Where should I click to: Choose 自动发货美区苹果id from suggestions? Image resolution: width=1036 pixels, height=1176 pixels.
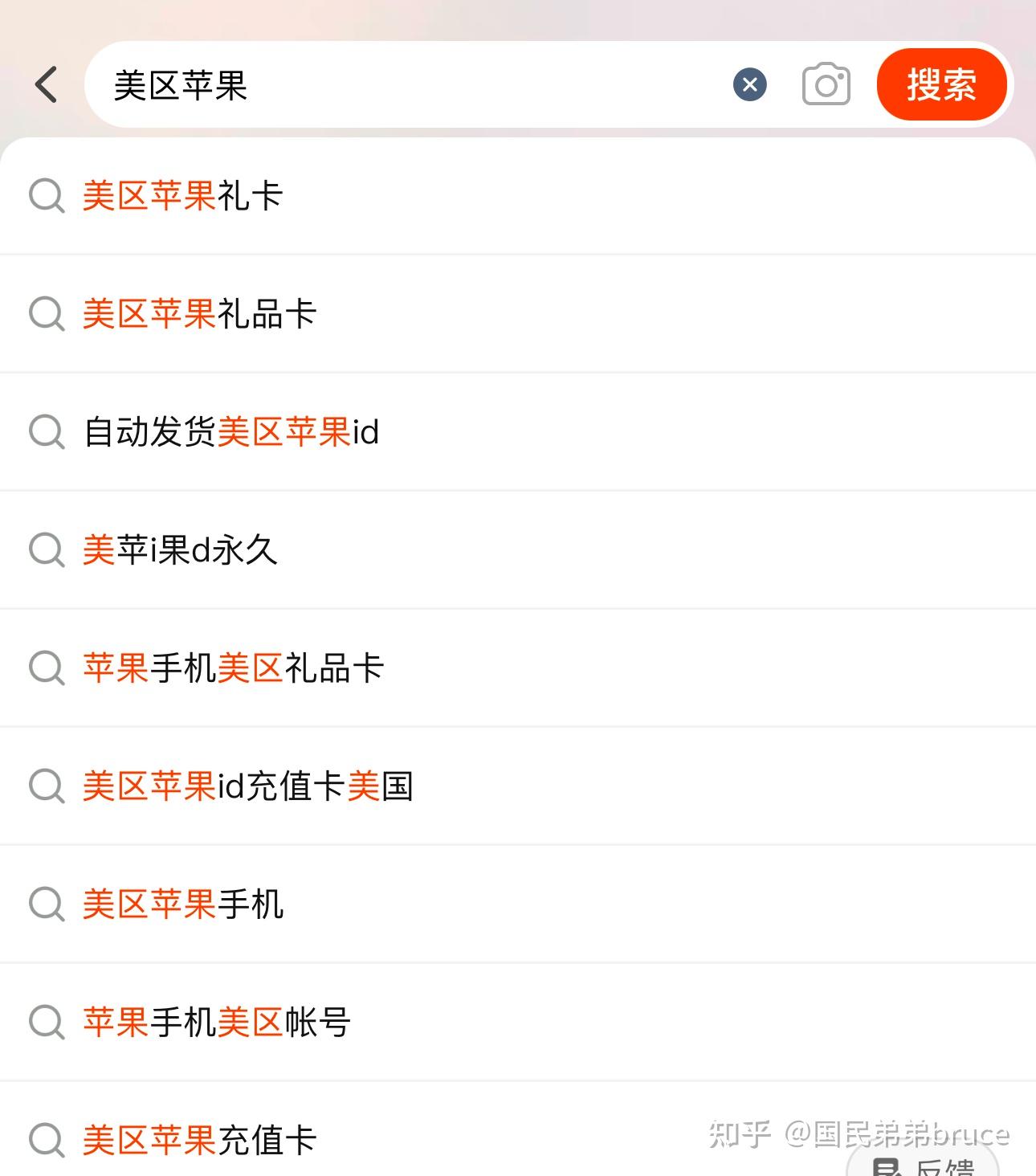pyautogui.click(x=231, y=432)
